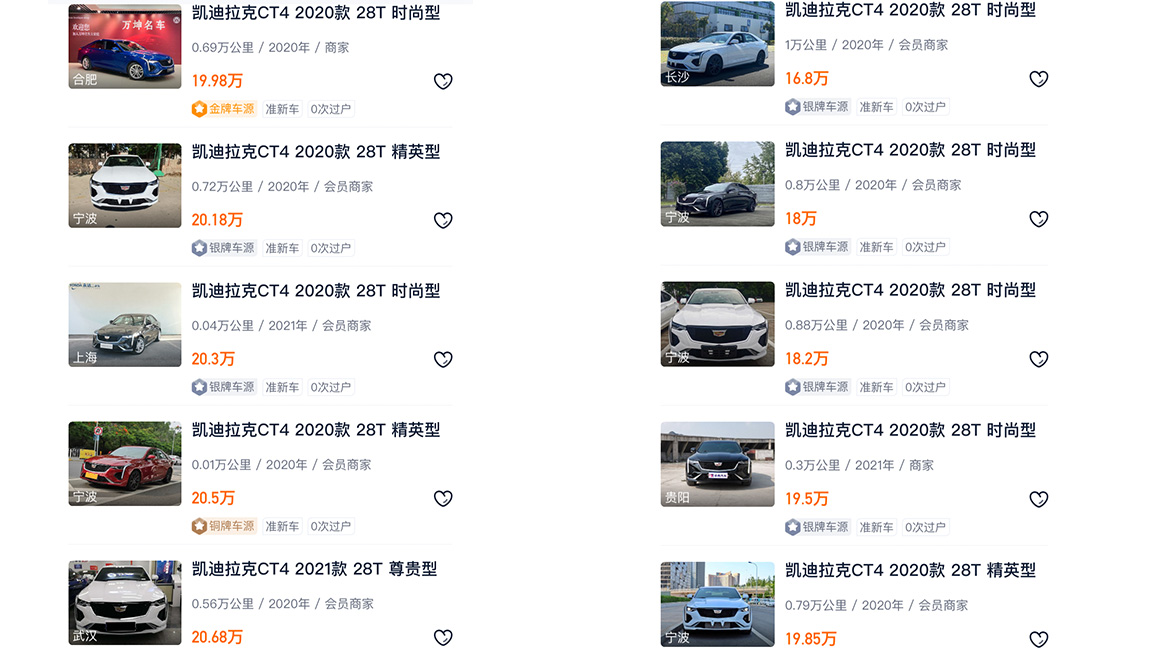Open the 20.3万 CT4 listing in 上海
Screen dimensions: 1152x648
315,291
